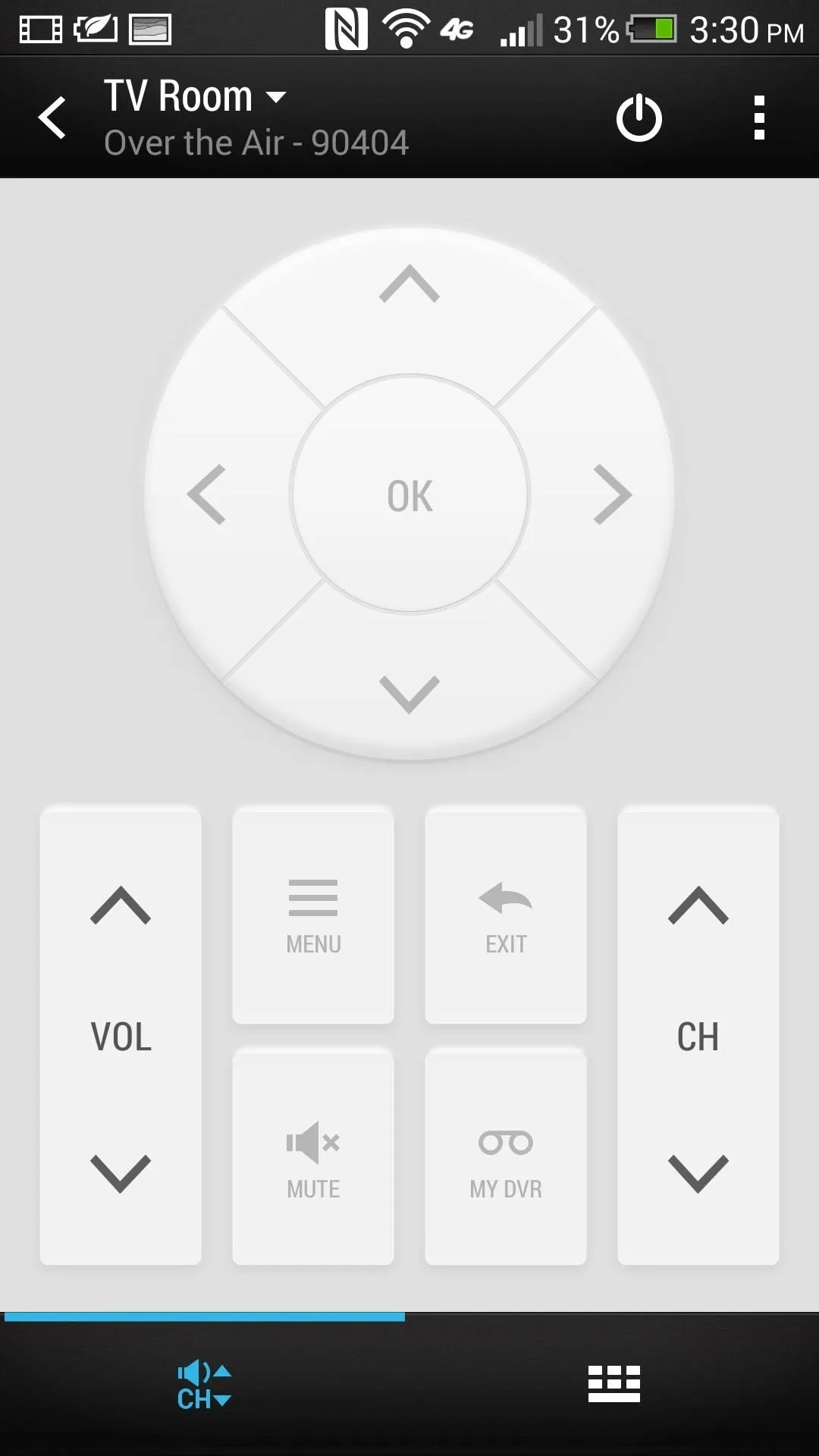Select the volume and channel tab
Image resolution: width=819 pixels, height=1456 pixels.
click(x=204, y=1385)
